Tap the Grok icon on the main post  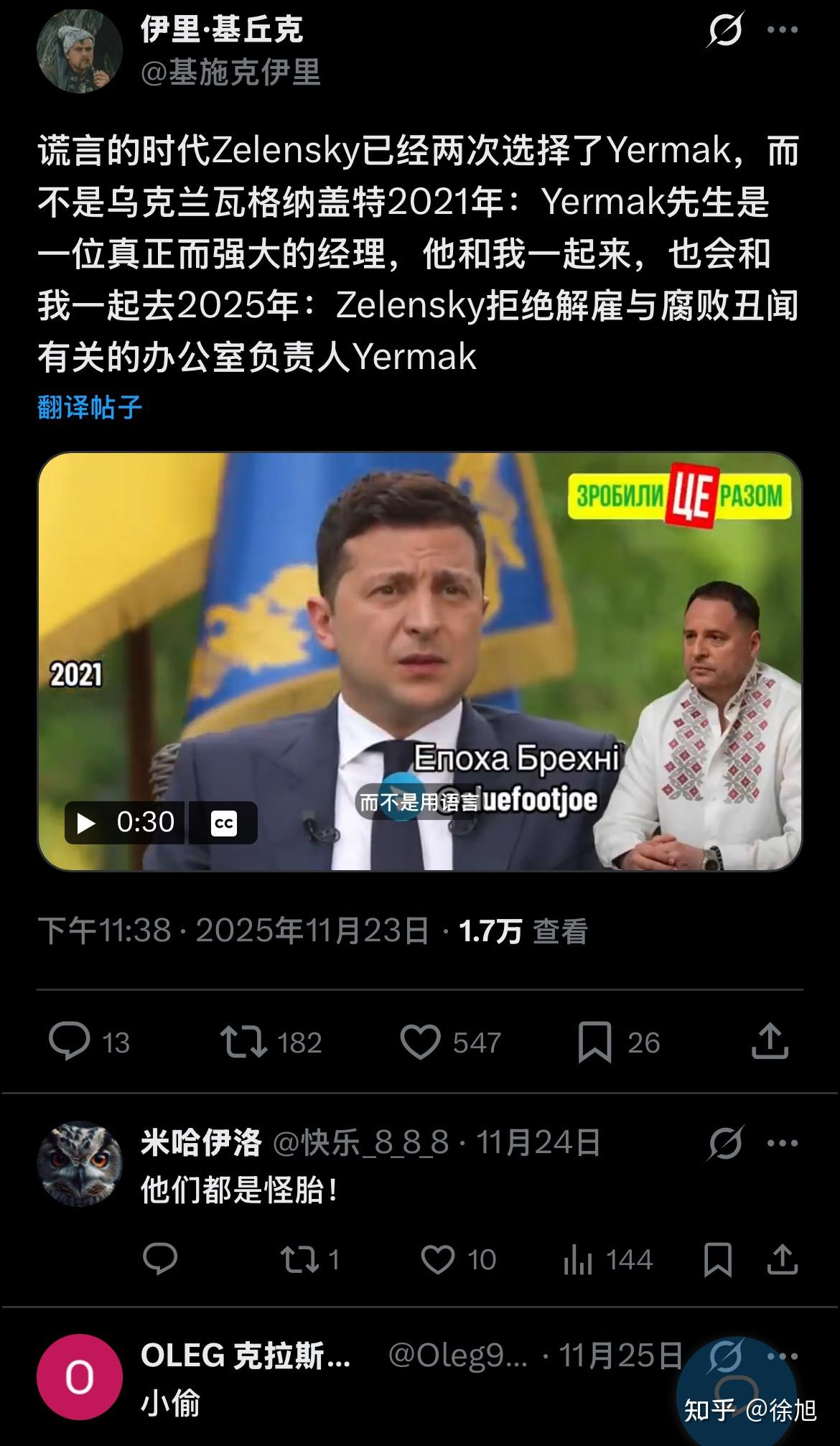[724, 31]
